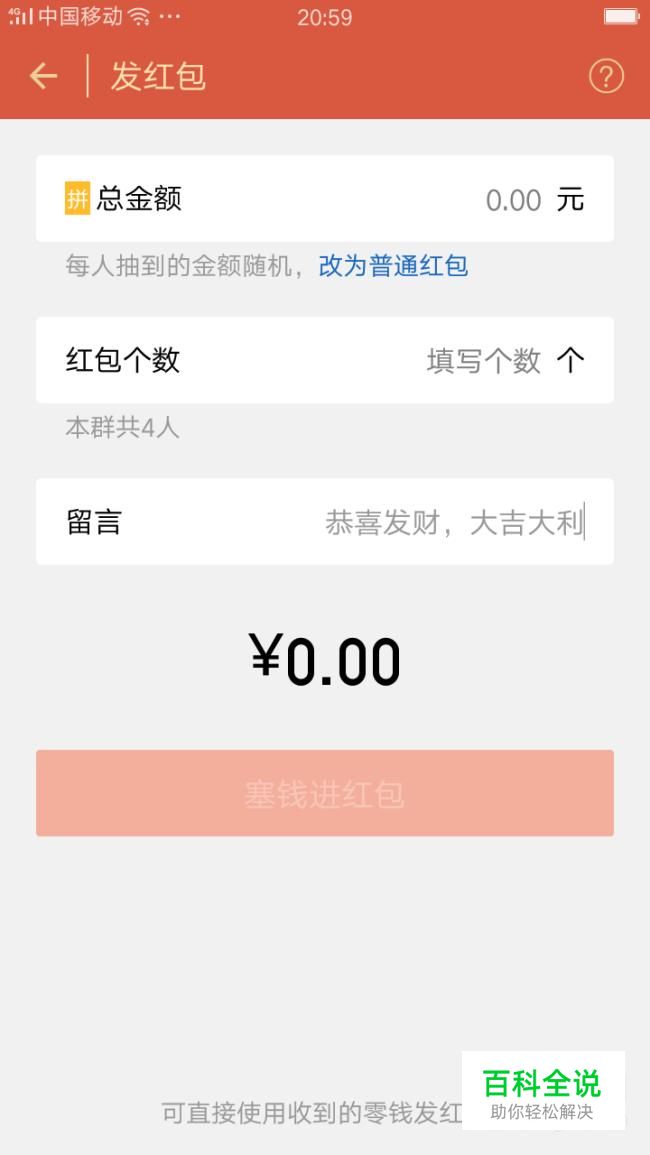Open the help question mark icon
The image size is (650, 1155).
[606, 76]
